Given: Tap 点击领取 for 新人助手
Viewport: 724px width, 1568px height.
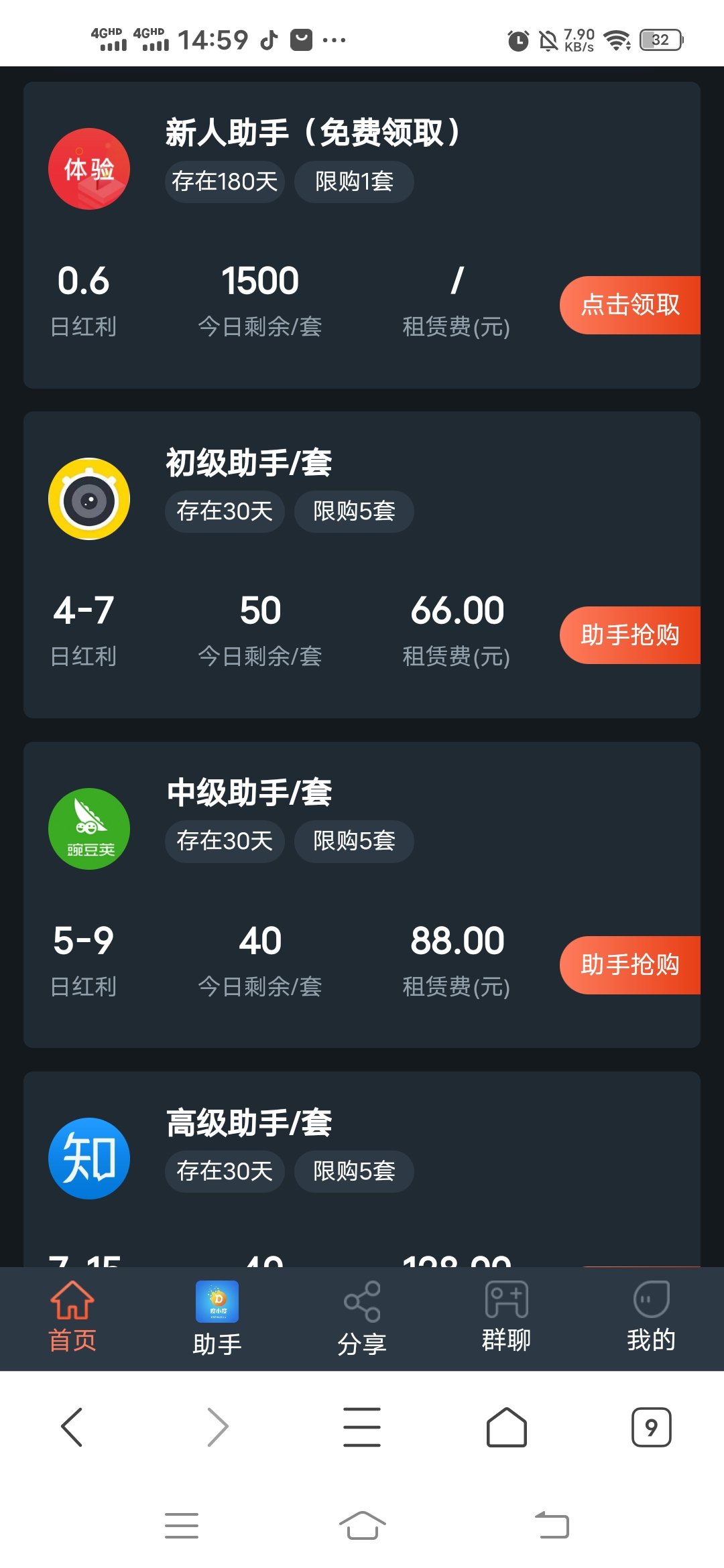Looking at the screenshot, I should [630, 305].
